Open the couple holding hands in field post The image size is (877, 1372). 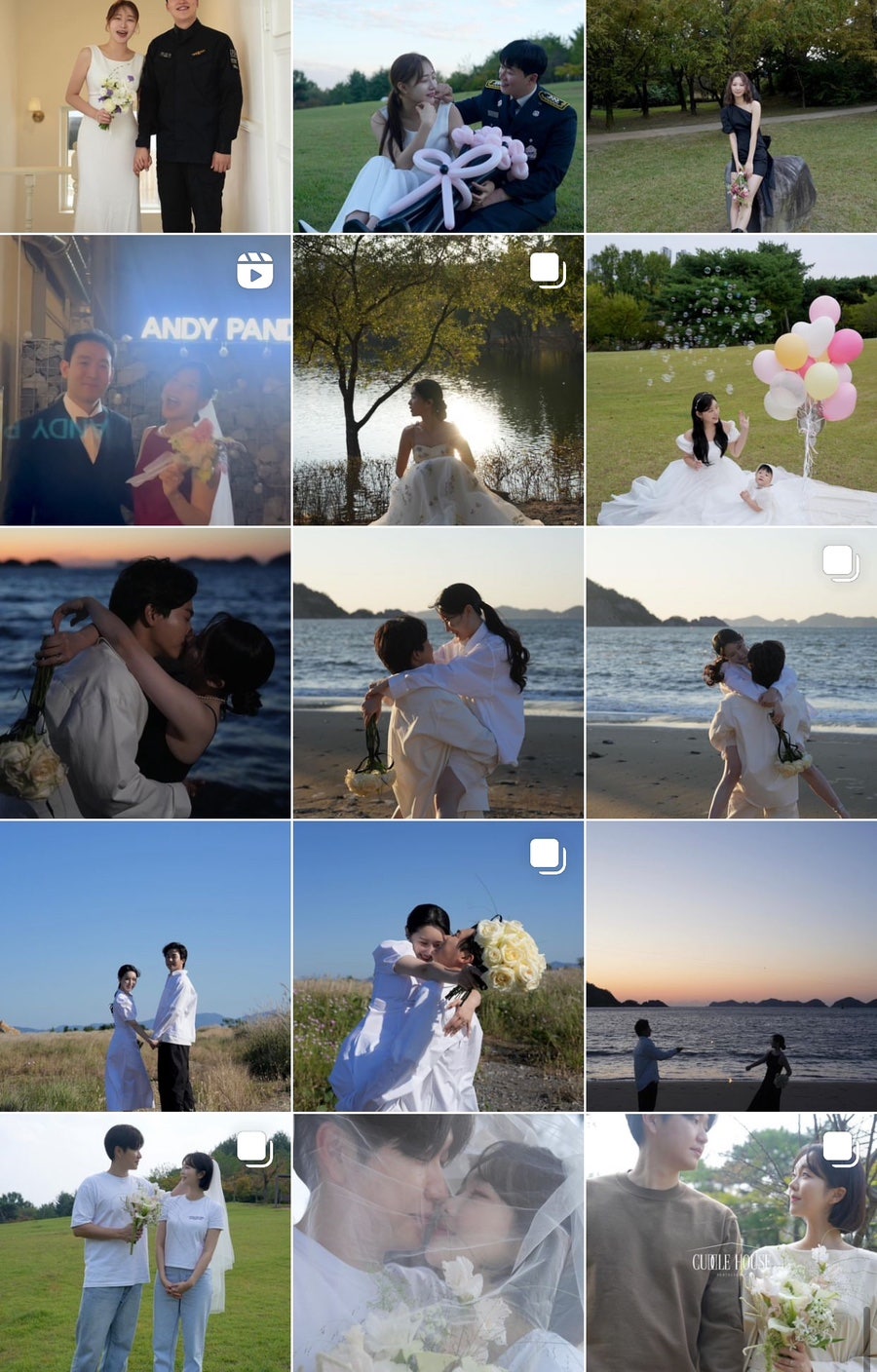click(x=145, y=966)
